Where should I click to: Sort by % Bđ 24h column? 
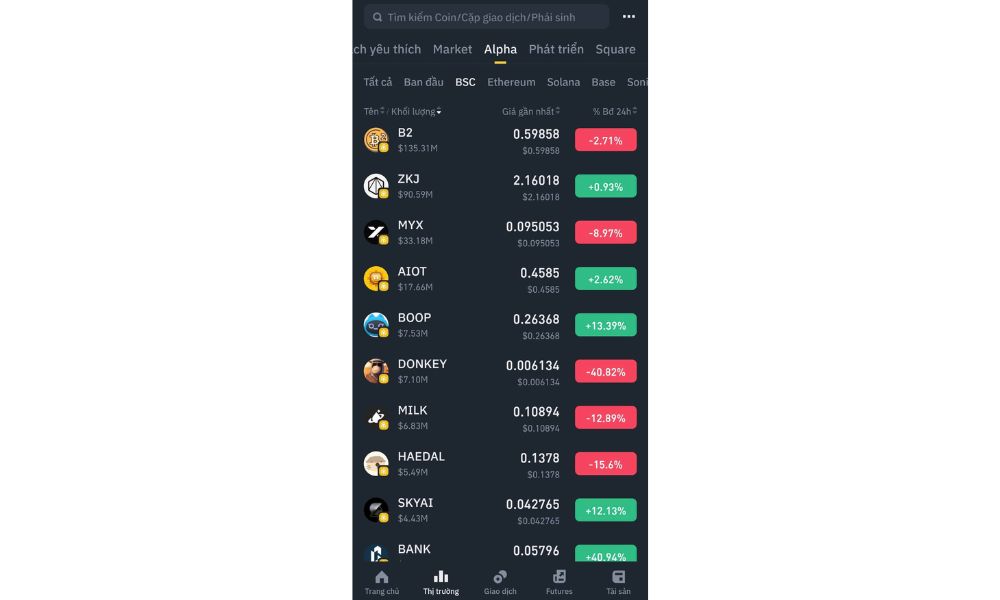pos(614,111)
